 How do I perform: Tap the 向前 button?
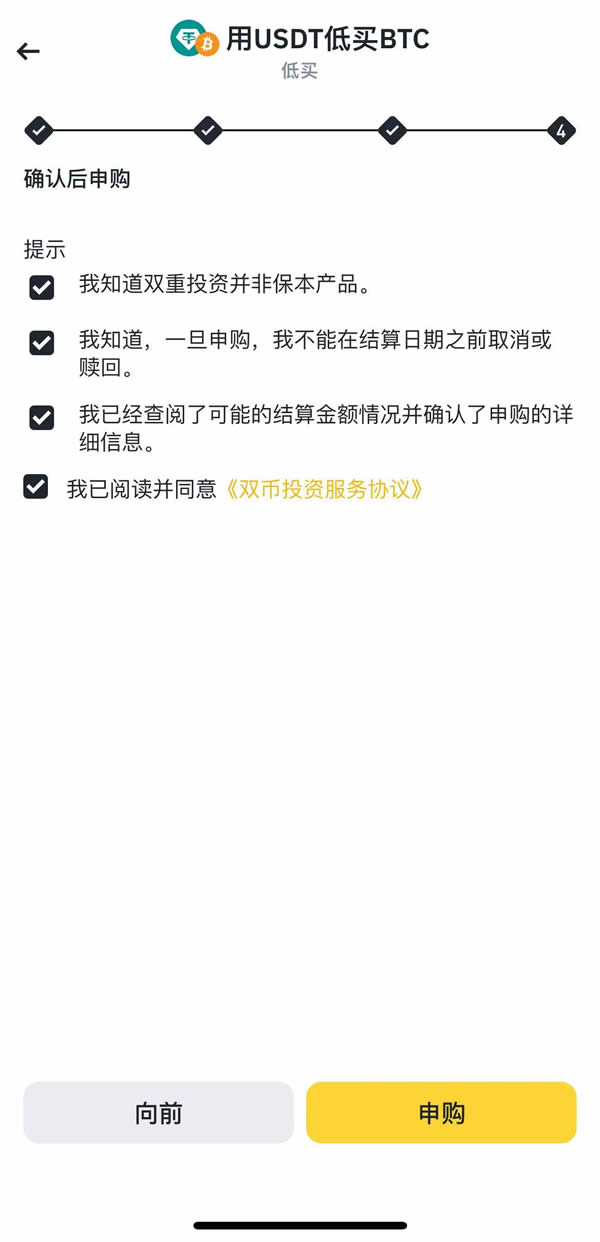pyautogui.click(x=159, y=1113)
